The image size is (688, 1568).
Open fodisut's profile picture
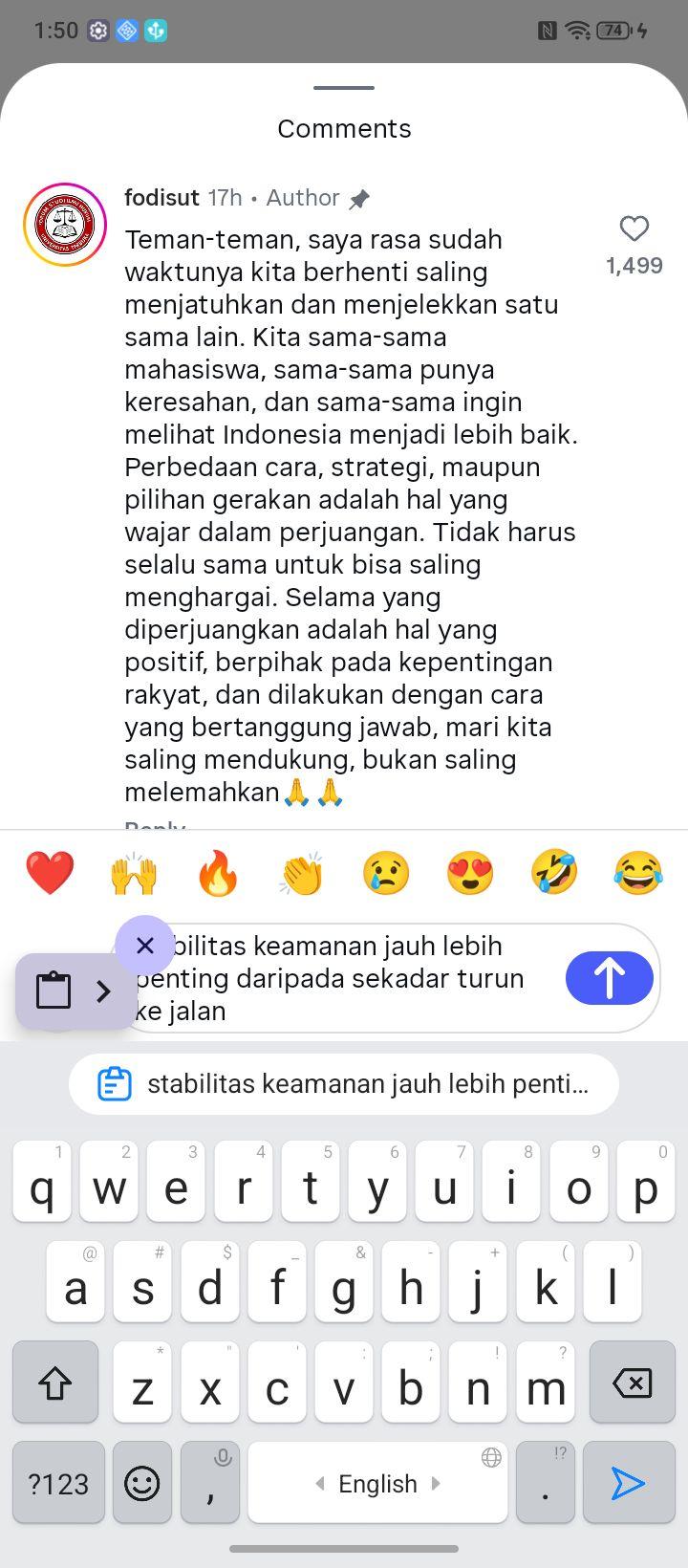[x=65, y=225]
